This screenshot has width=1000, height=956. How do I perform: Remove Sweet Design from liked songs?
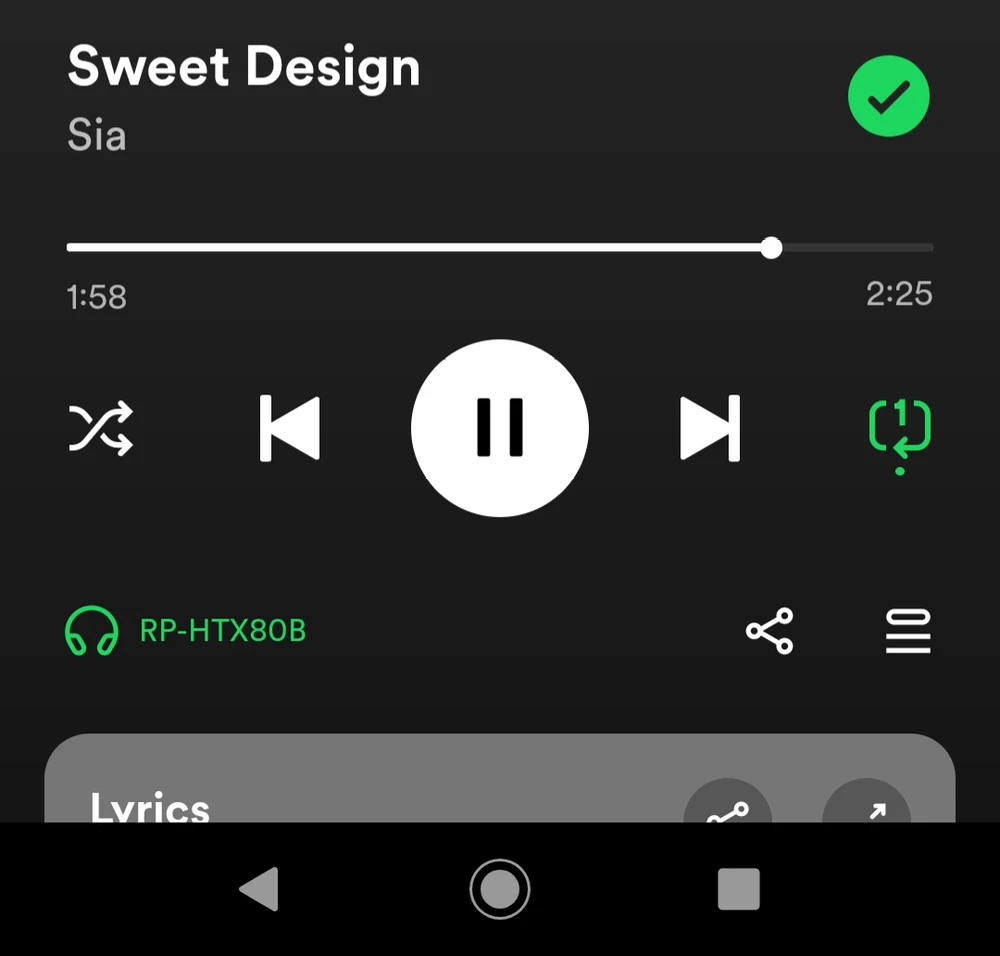click(x=888, y=97)
